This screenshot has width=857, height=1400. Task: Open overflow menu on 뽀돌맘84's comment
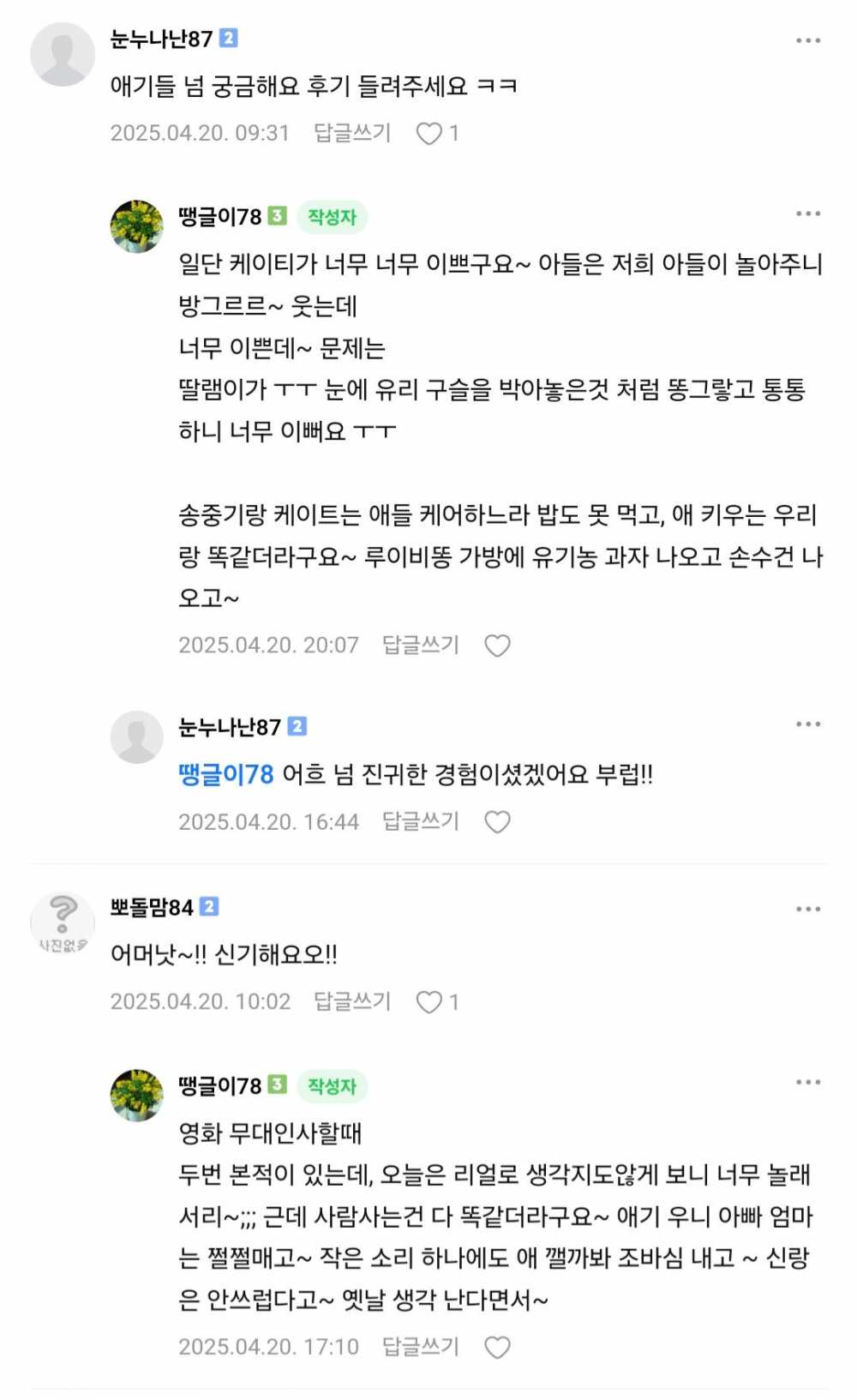807,909
